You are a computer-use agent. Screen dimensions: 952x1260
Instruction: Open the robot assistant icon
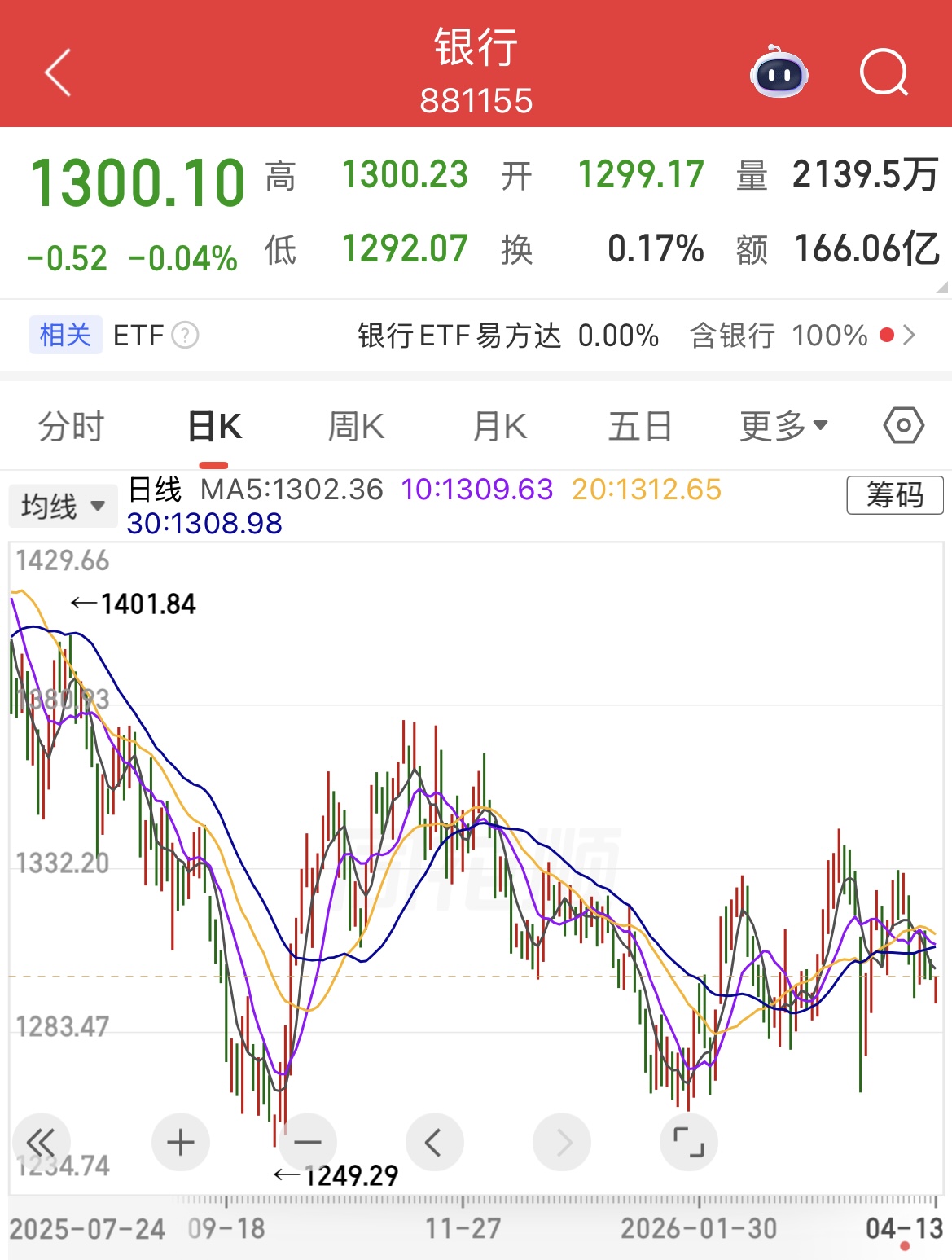(779, 73)
